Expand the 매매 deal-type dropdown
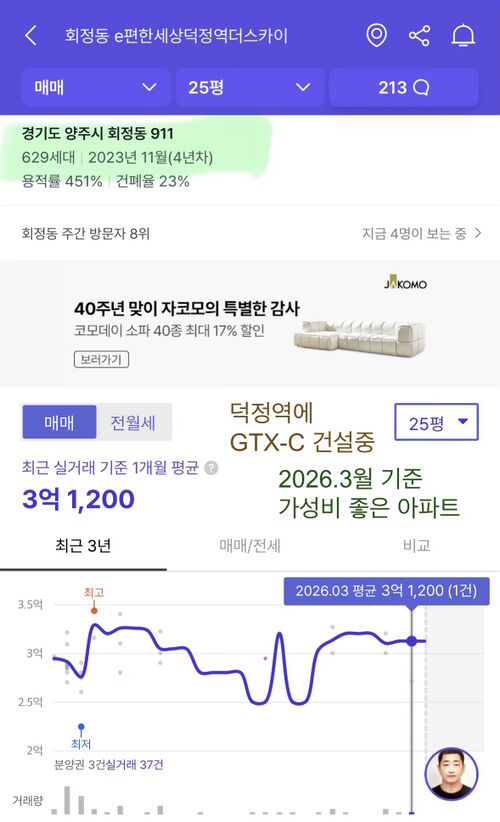The width and height of the screenshot is (500, 822). pyautogui.click(x=96, y=87)
